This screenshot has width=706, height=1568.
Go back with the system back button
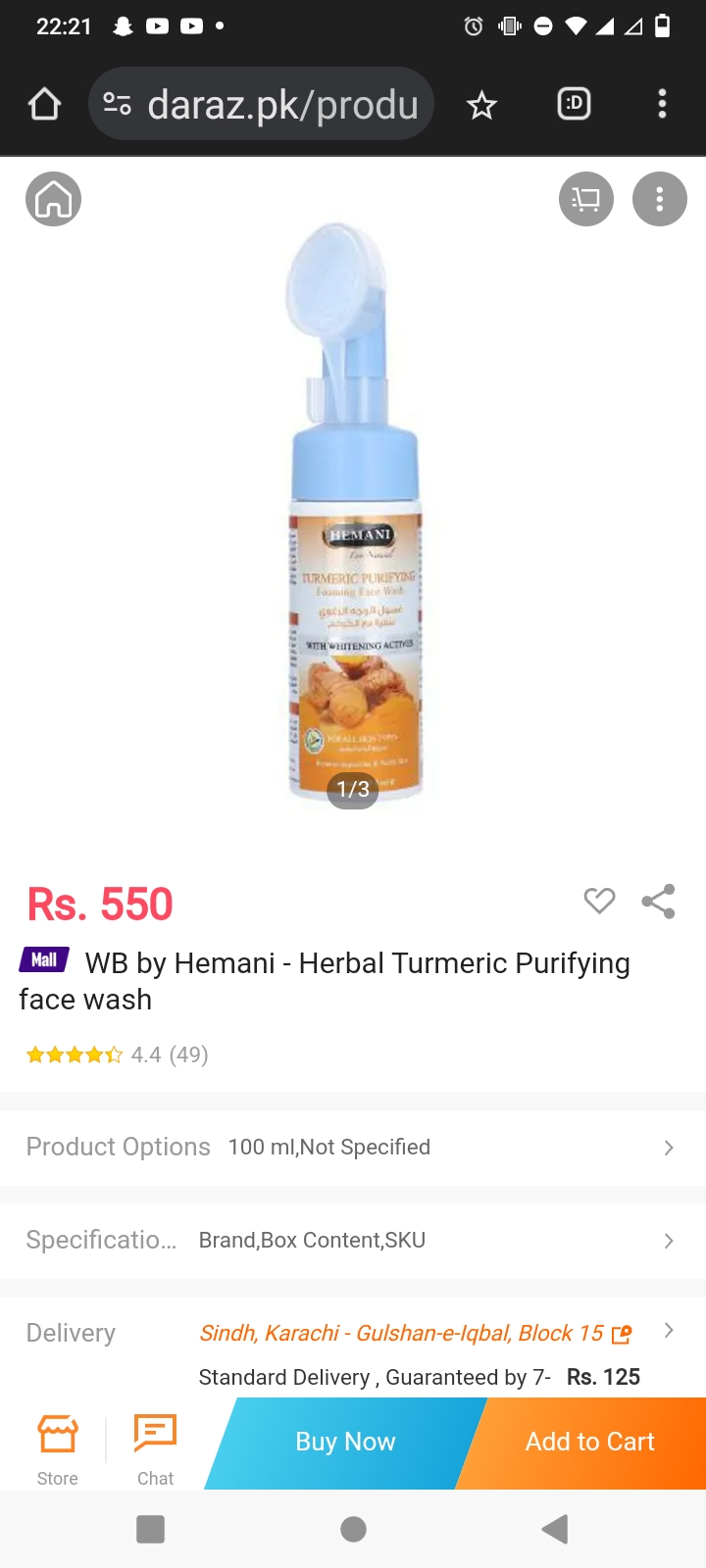pyautogui.click(x=554, y=1529)
